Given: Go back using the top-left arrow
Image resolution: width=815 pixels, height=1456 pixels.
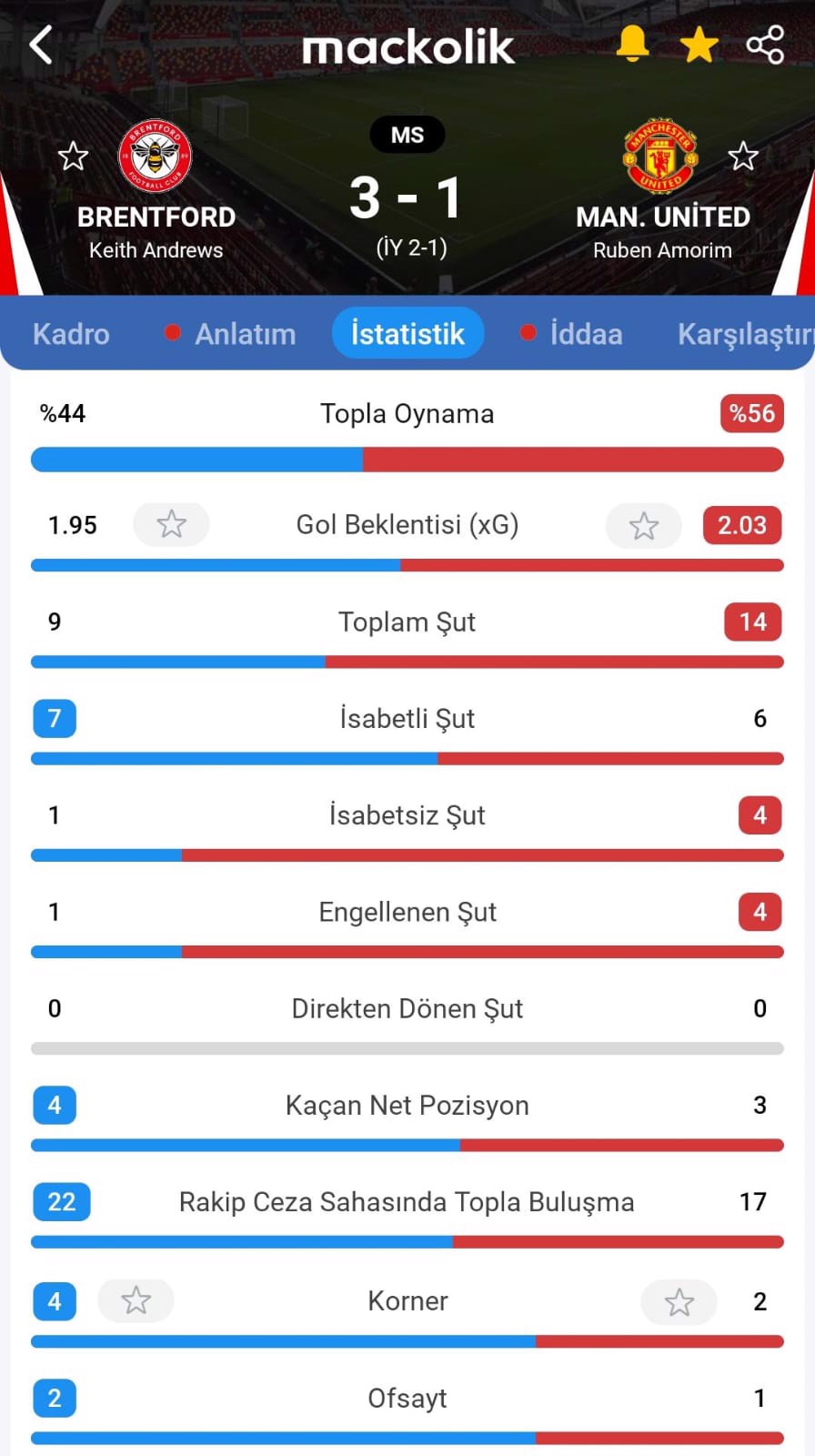Looking at the screenshot, I should pyautogui.click(x=41, y=45).
